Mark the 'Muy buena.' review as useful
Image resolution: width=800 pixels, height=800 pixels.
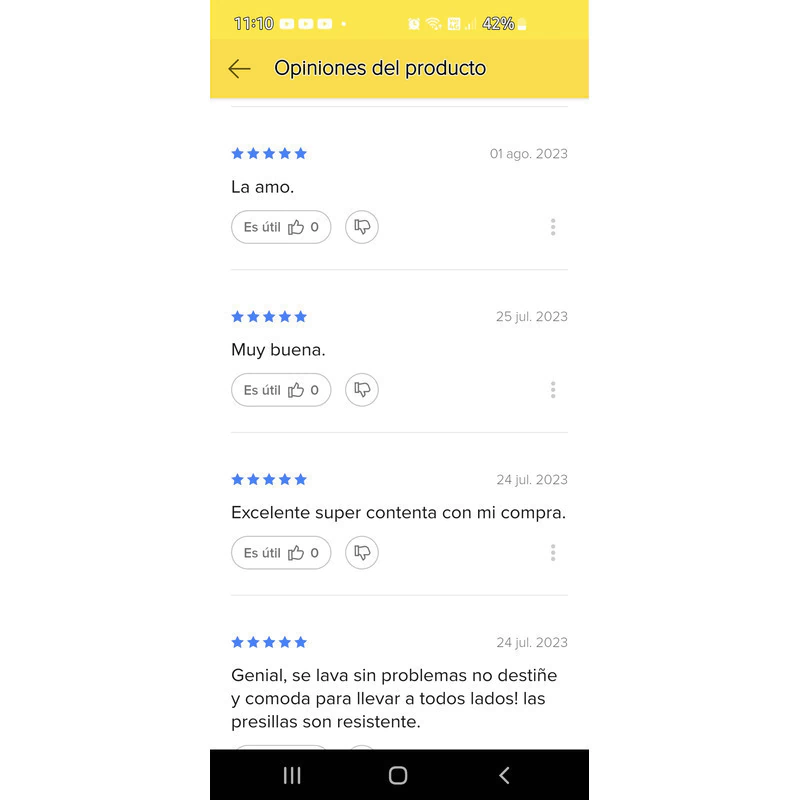coord(281,390)
